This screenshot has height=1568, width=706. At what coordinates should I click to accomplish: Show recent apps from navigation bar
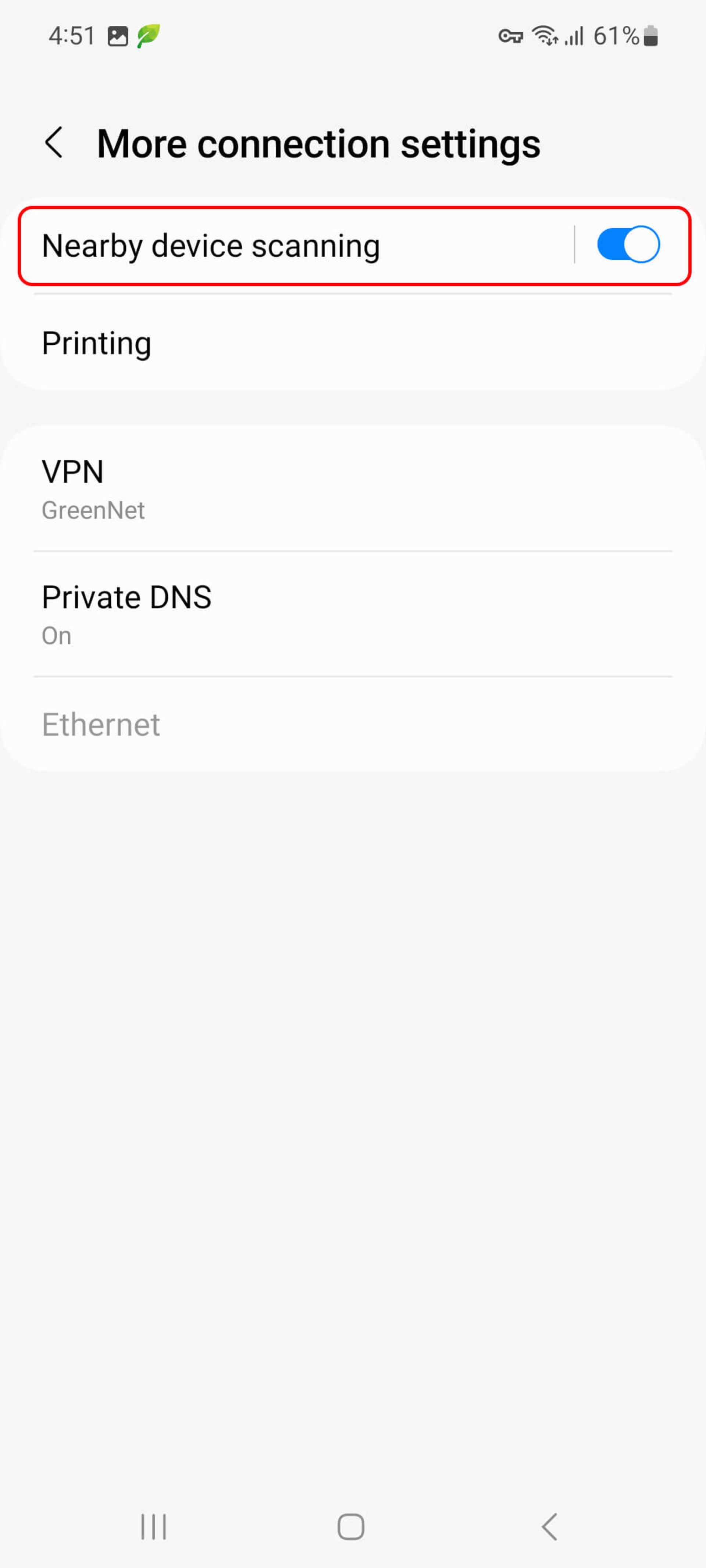pyautogui.click(x=153, y=1526)
